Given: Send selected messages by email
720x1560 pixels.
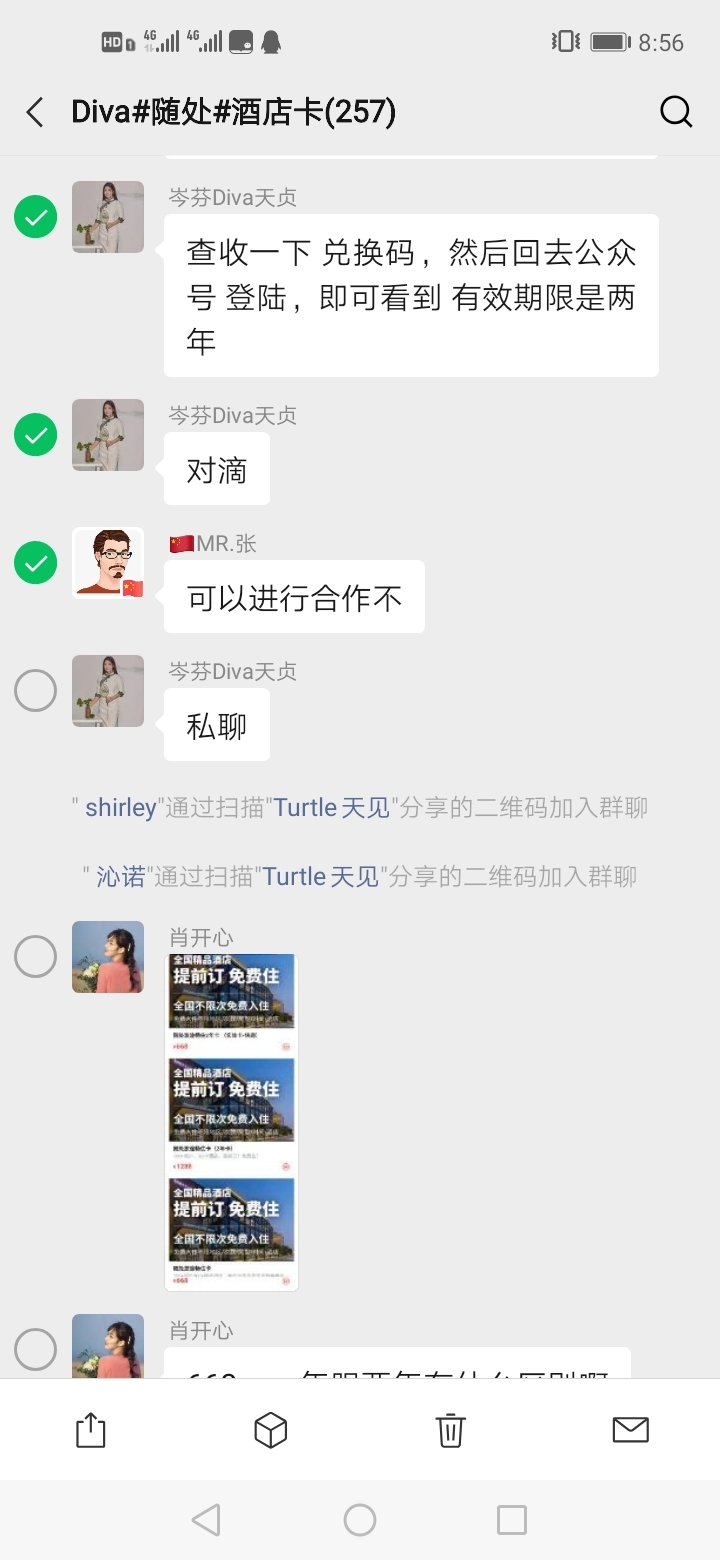Looking at the screenshot, I should pyautogui.click(x=630, y=1430).
